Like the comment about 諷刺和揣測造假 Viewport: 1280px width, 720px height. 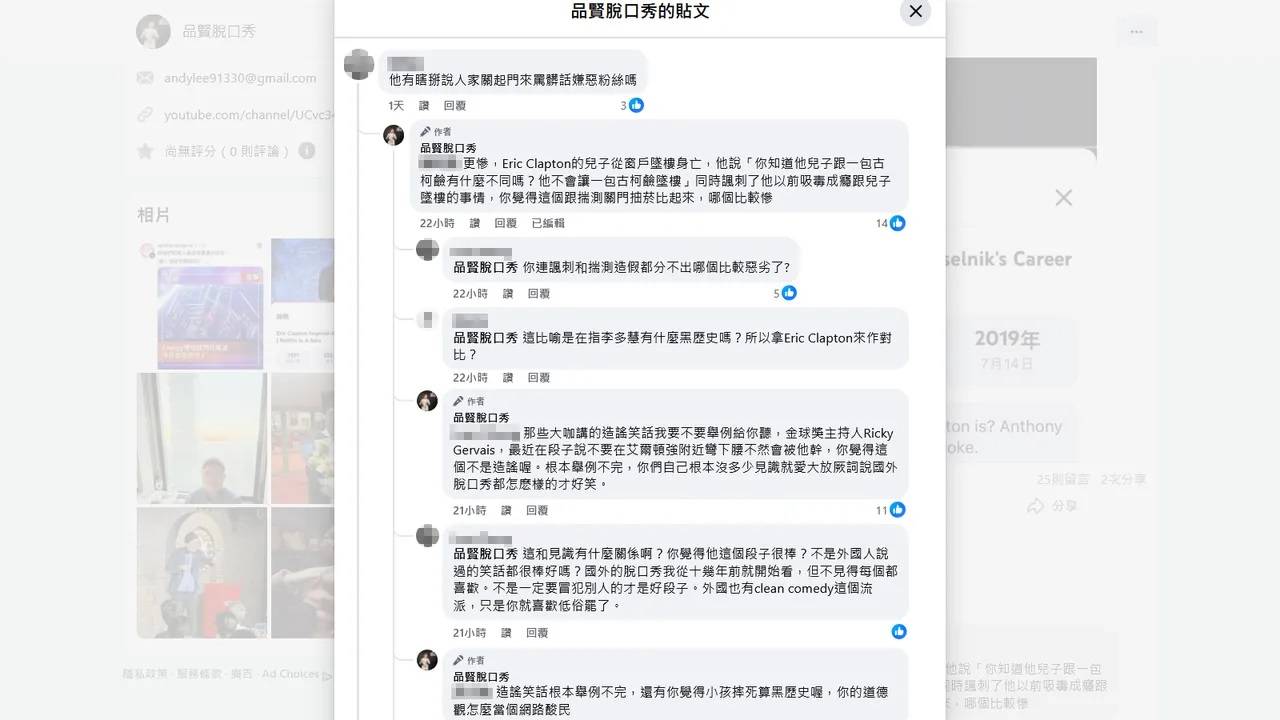(x=508, y=293)
